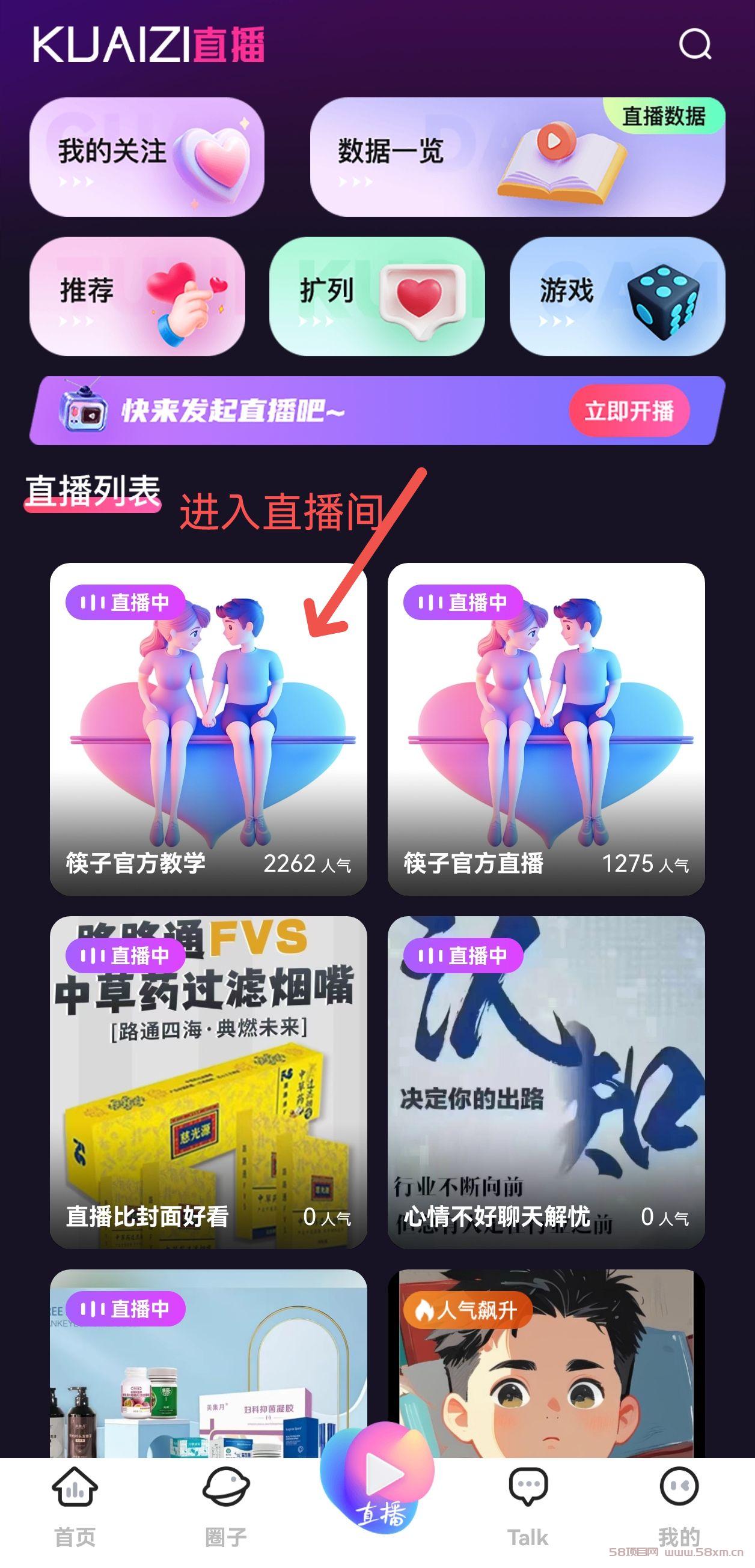
Task: Open the 扩列 card
Action: coord(377,296)
